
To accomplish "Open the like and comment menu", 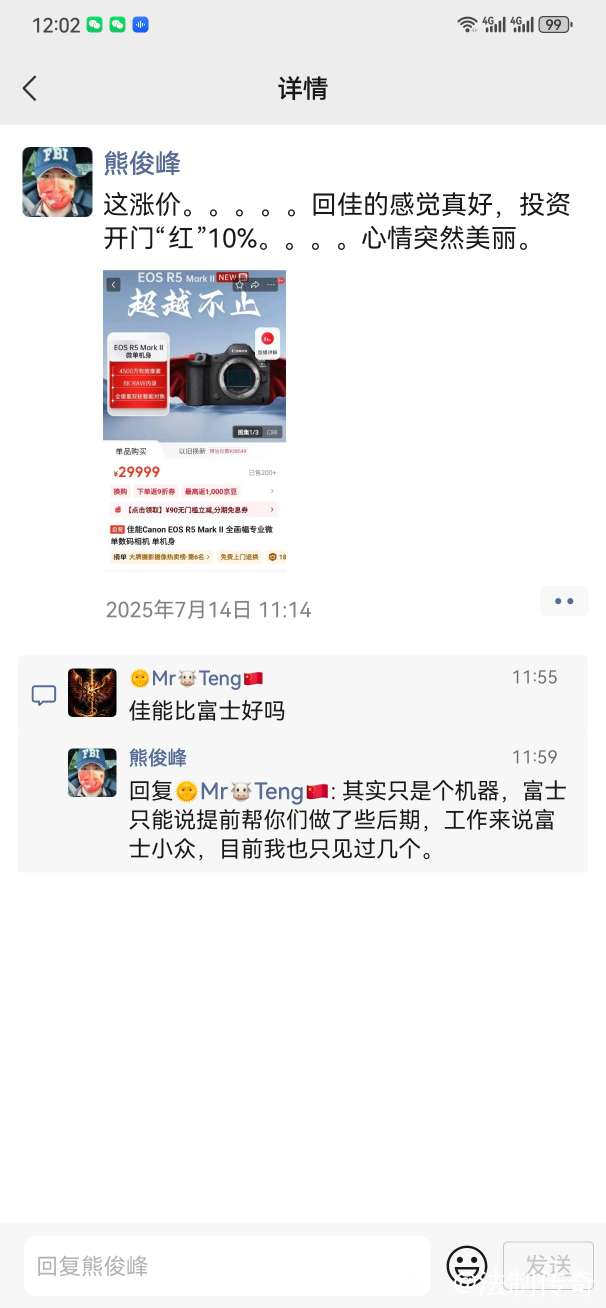I will click(563, 601).
